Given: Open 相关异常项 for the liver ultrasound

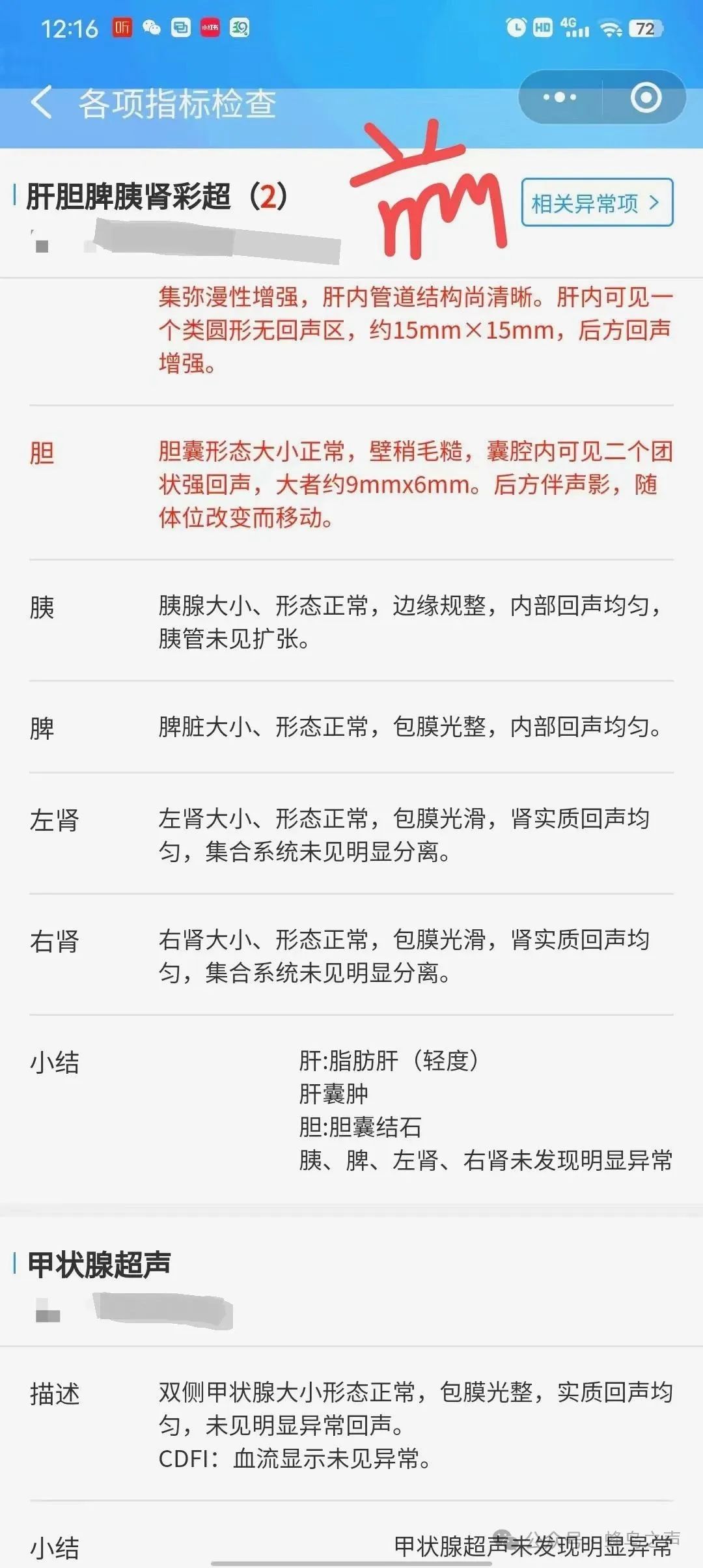Looking at the screenshot, I should [x=597, y=203].
